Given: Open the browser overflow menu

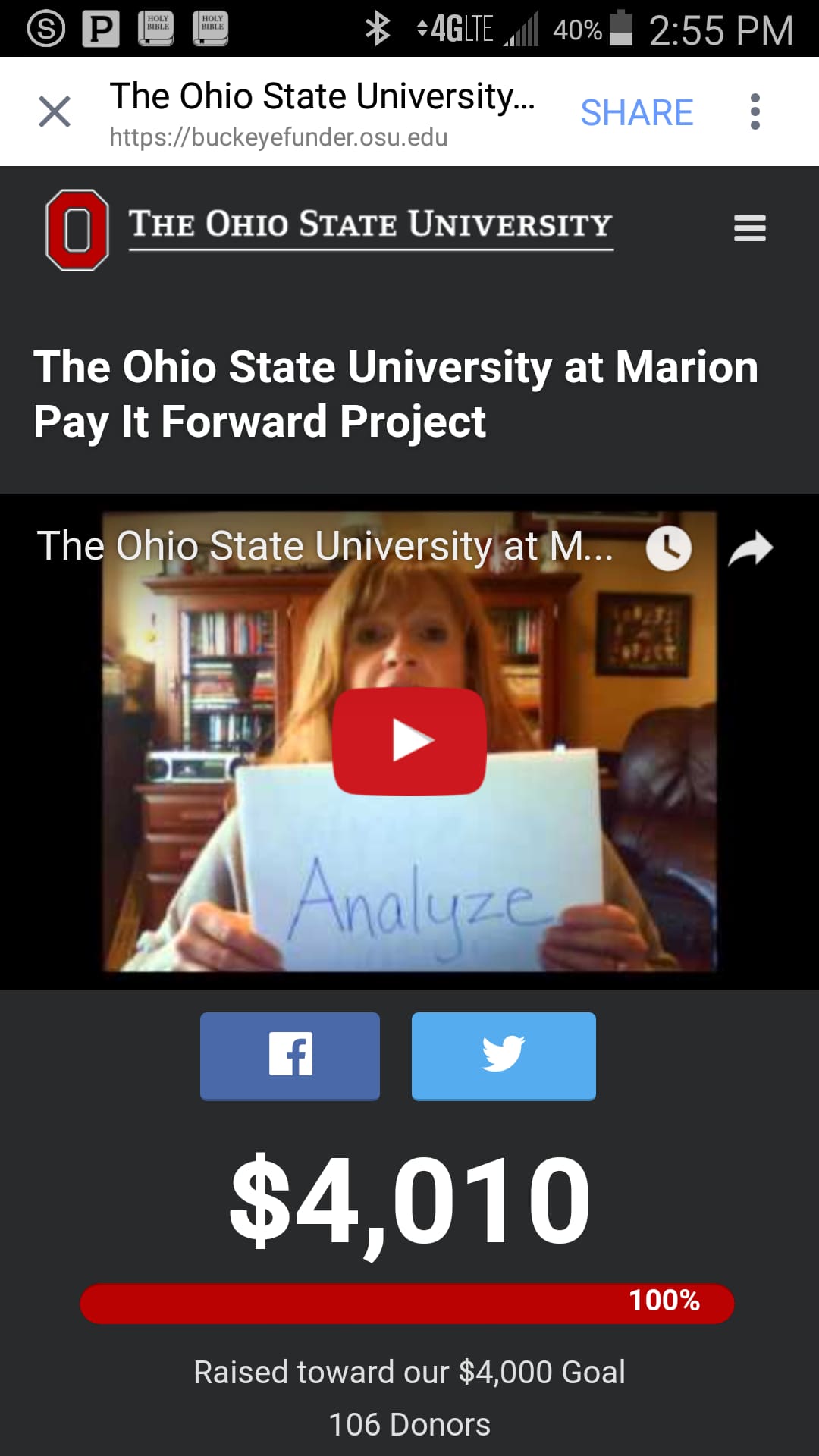Looking at the screenshot, I should [755, 112].
